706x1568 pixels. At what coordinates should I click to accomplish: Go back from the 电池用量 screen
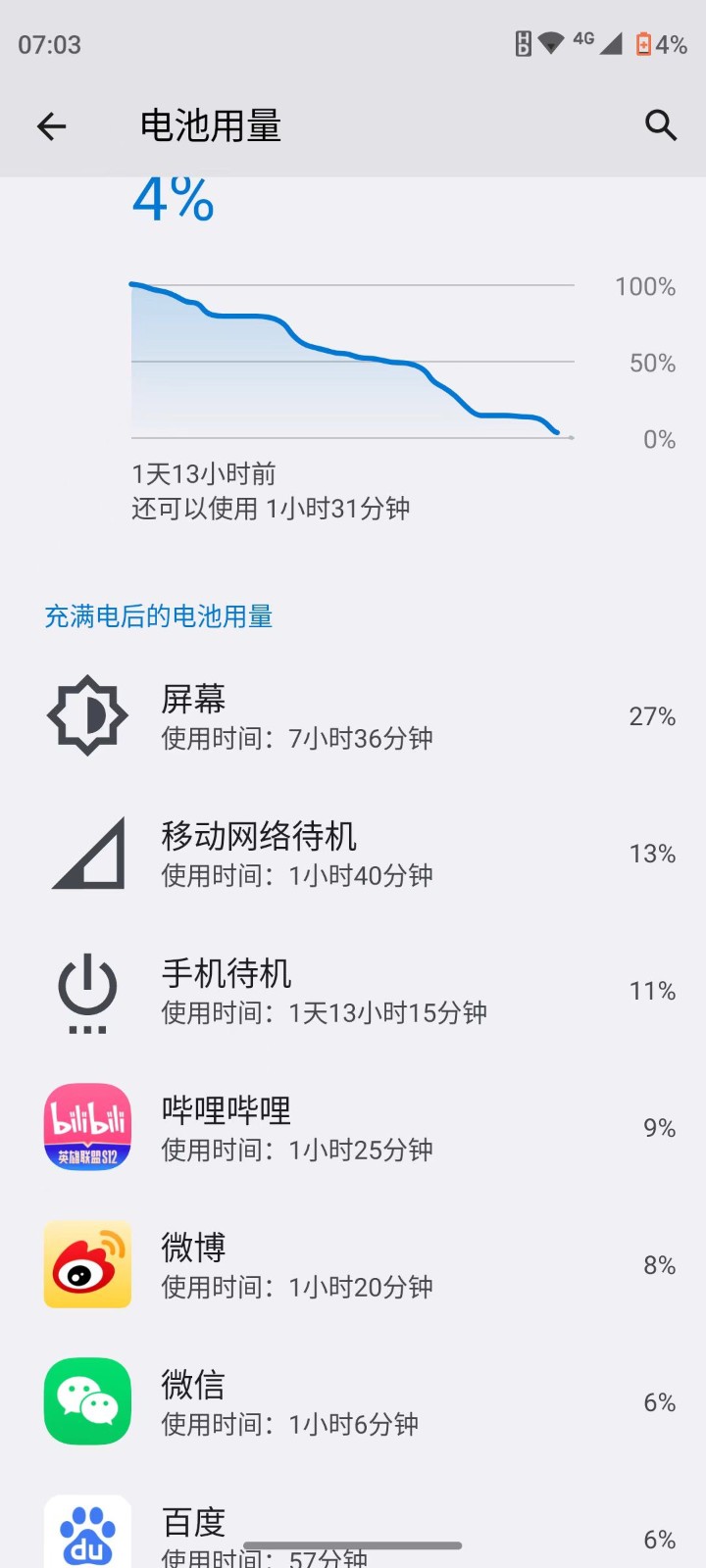click(x=51, y=125)
